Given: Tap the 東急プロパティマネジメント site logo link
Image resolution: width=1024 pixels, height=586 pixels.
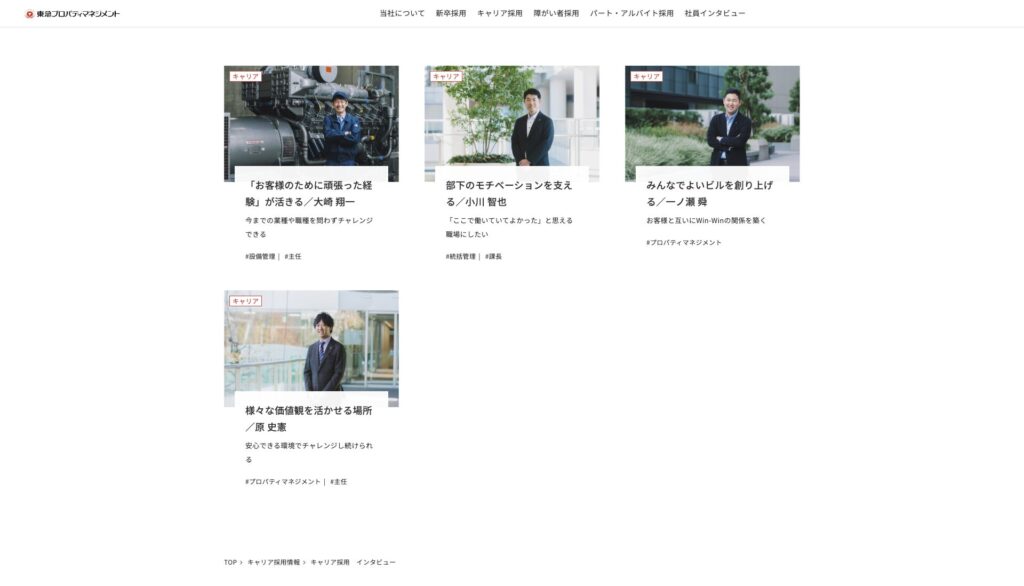Looking at the screenshot, I should [73, 14].
